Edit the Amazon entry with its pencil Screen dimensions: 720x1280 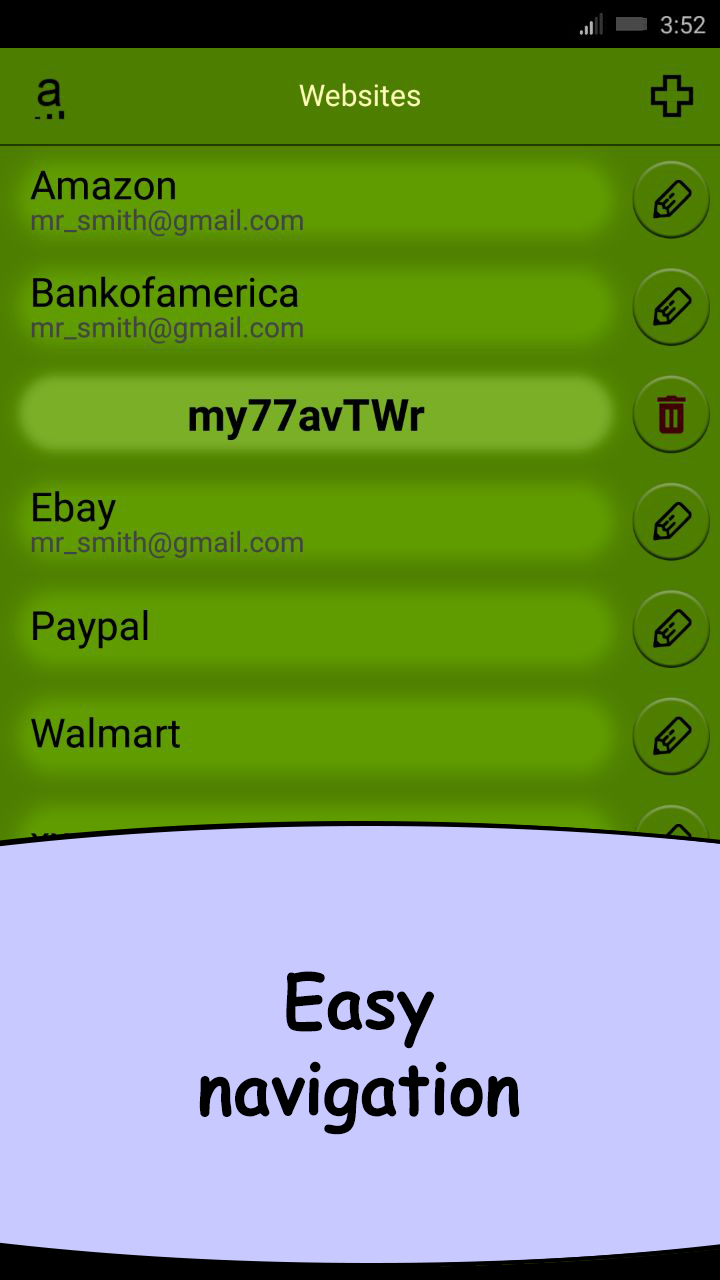(671, 199)
